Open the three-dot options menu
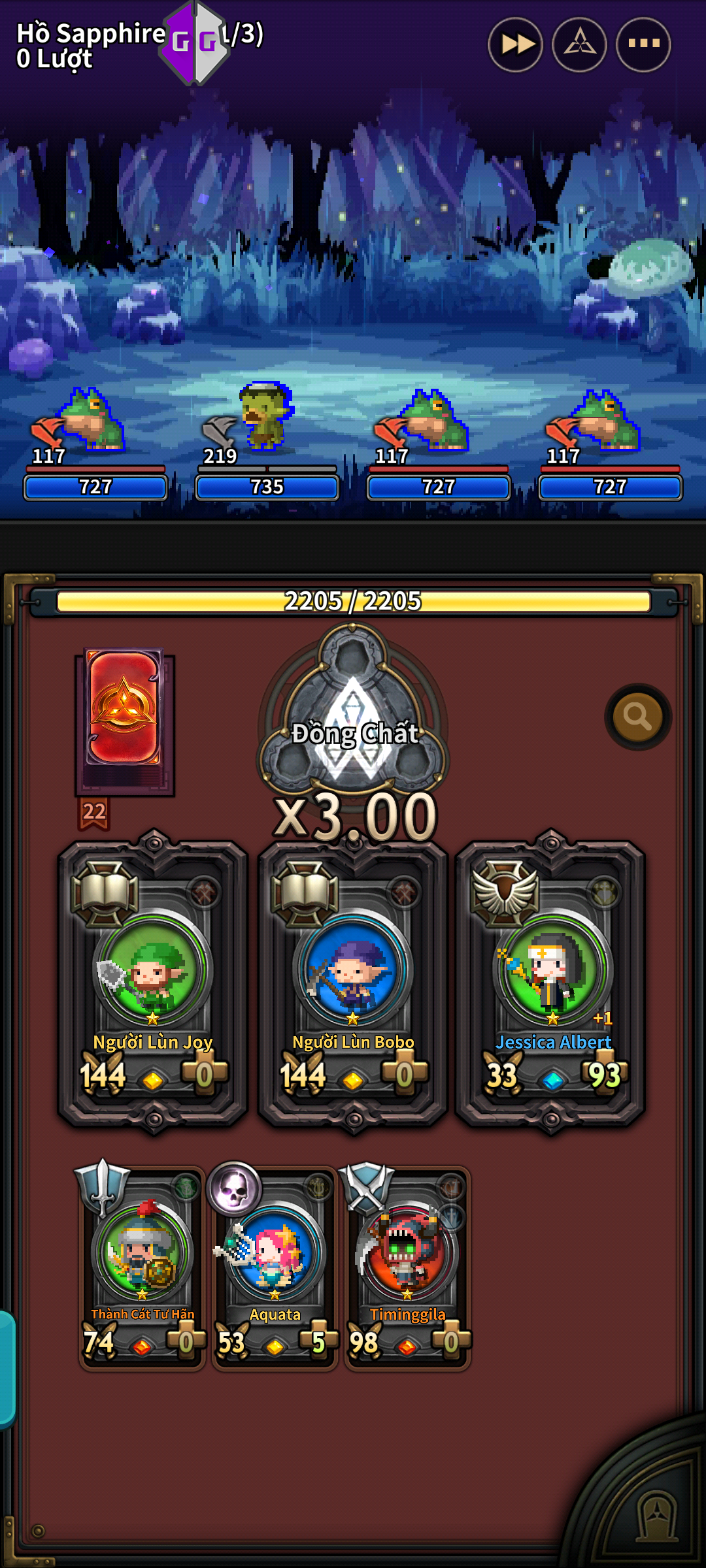706x1568 pixels. (x=643, y=44)
